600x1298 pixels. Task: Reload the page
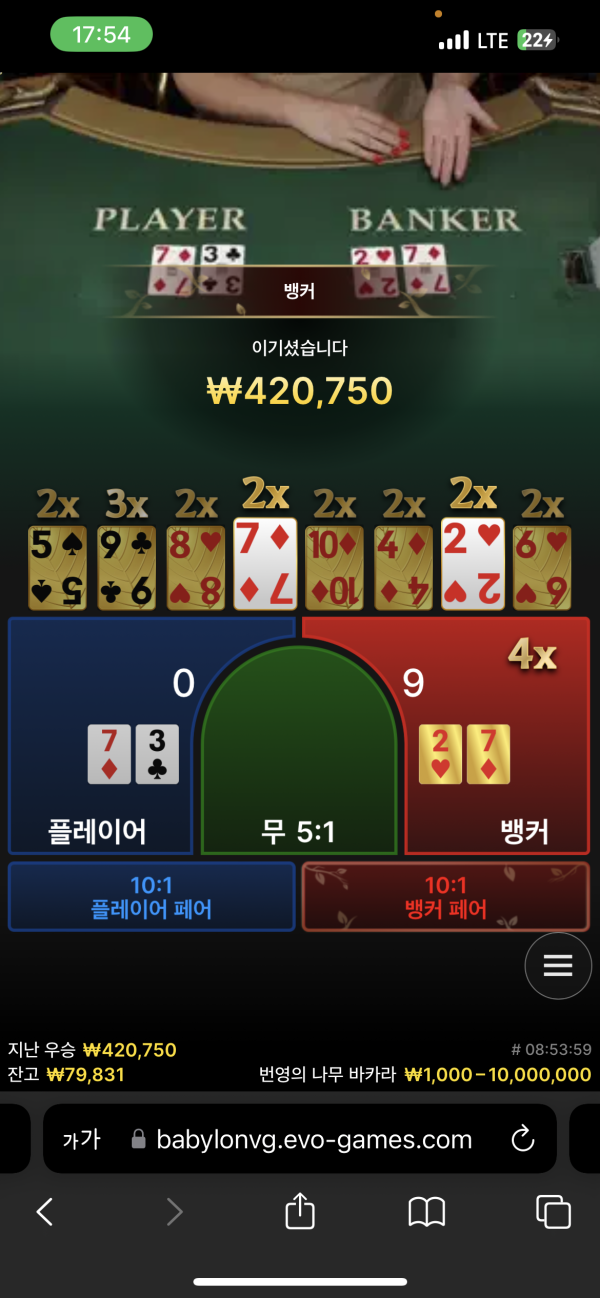pos(521,1139)
